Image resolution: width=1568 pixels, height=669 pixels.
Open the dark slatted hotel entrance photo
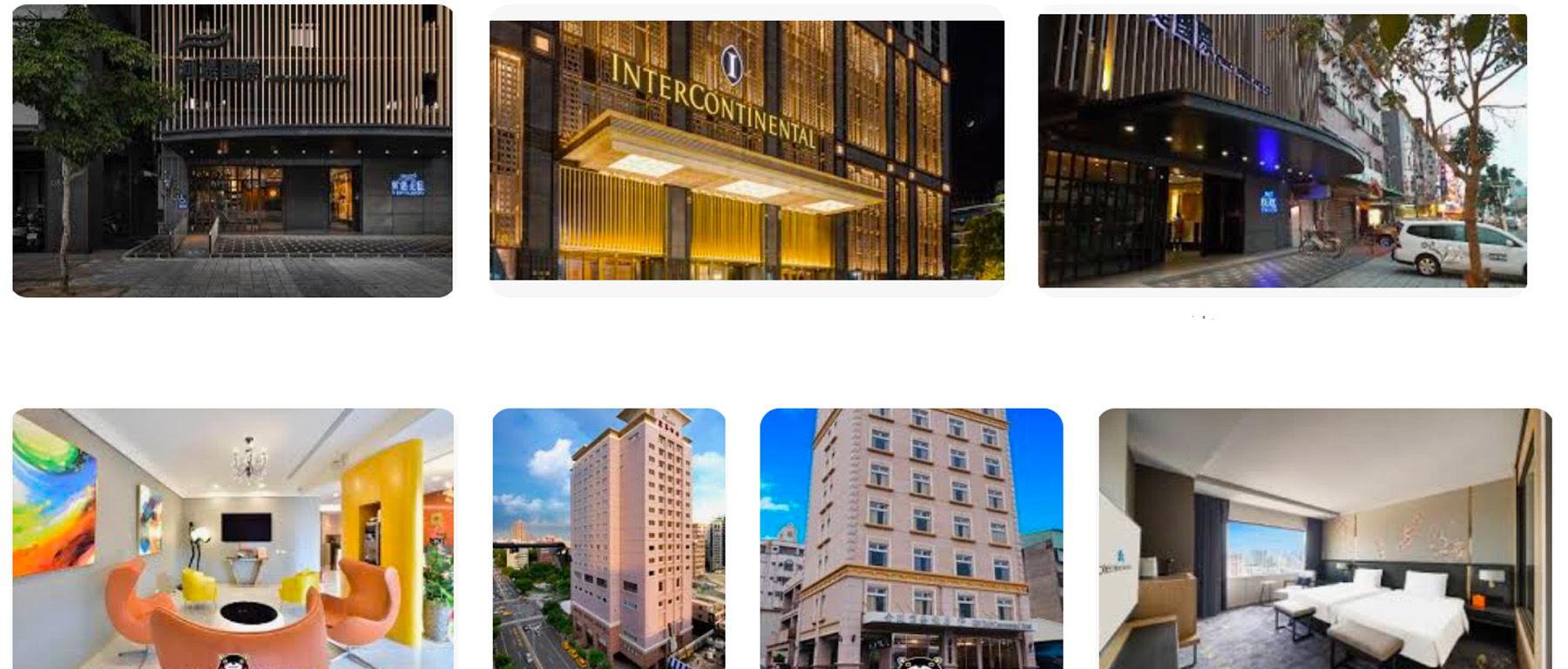coord(233,151)
